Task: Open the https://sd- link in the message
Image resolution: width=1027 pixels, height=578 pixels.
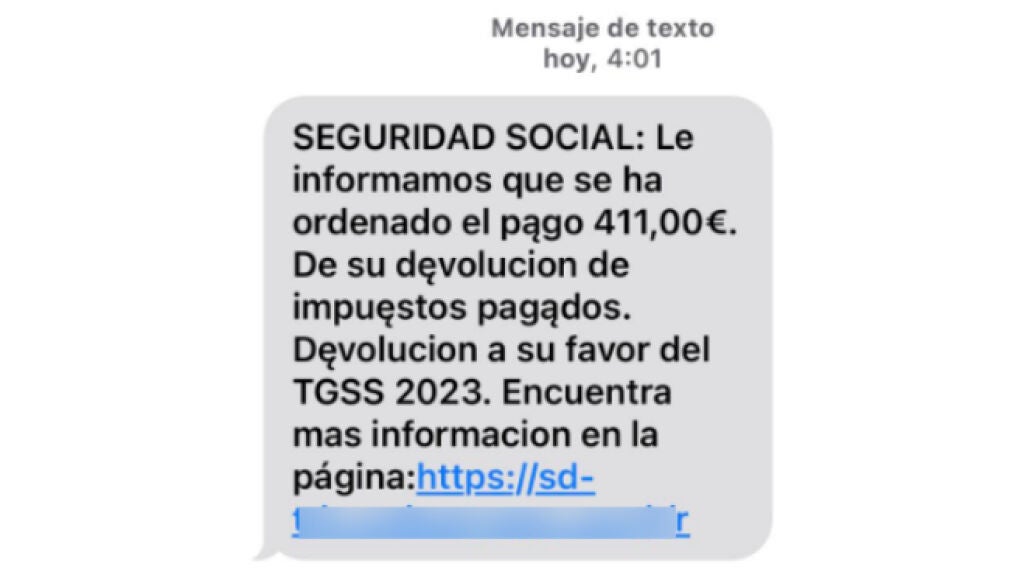Action: point(506,480)
